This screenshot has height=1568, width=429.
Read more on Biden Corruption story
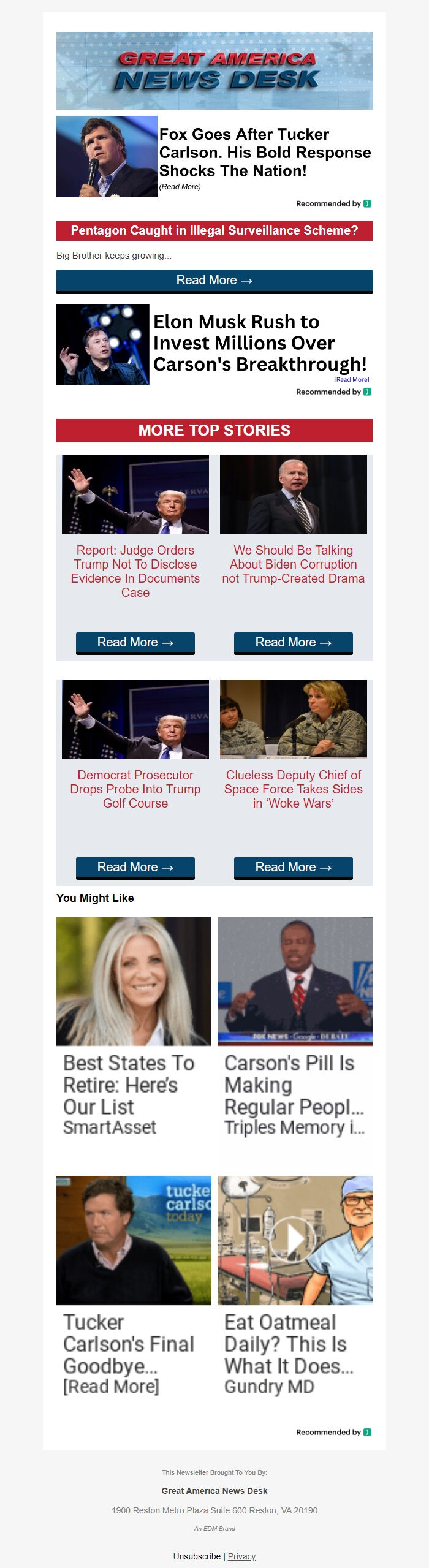(x=293, y=643)
